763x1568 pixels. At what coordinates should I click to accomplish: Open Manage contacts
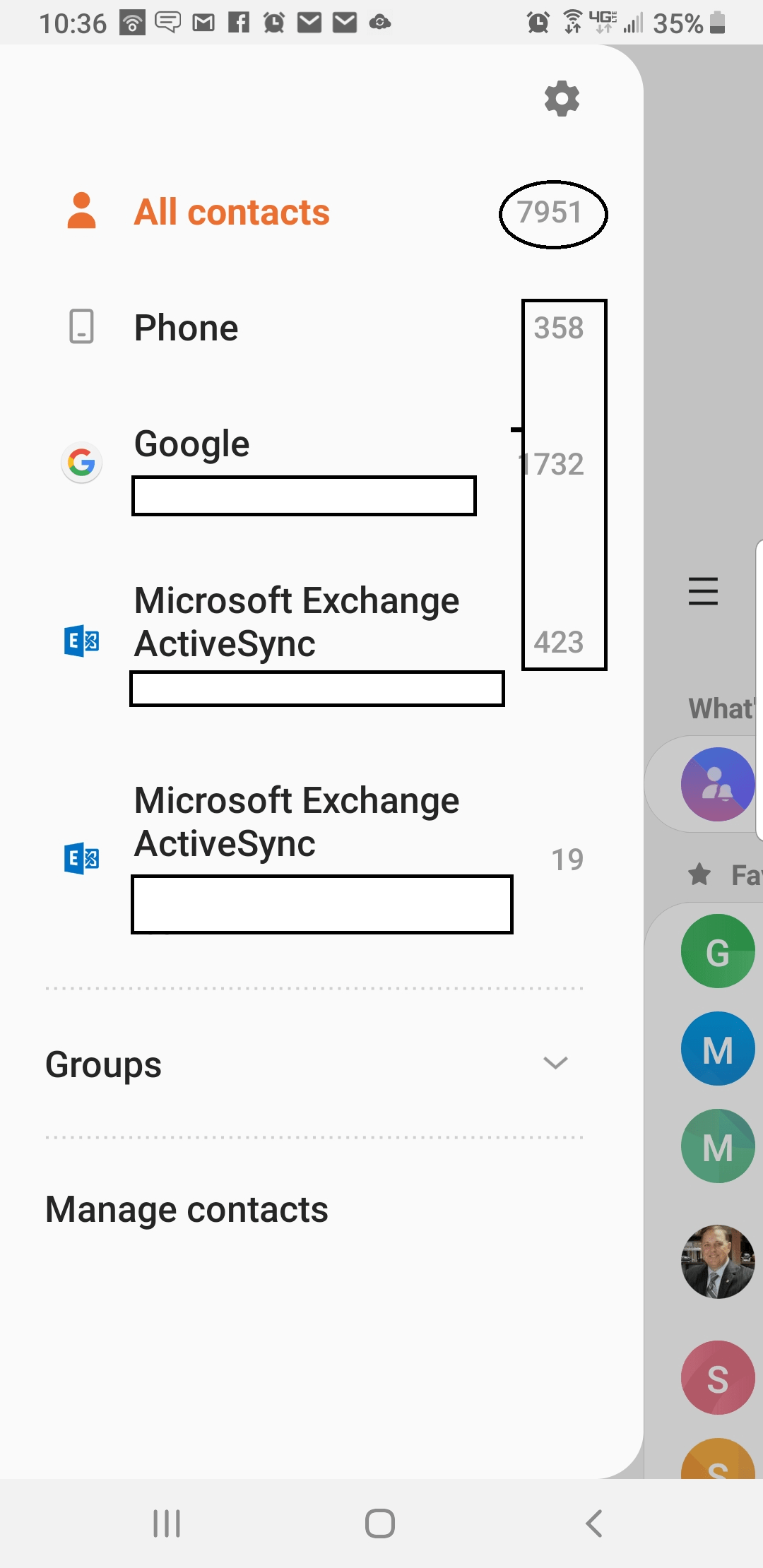[186, 1208]
